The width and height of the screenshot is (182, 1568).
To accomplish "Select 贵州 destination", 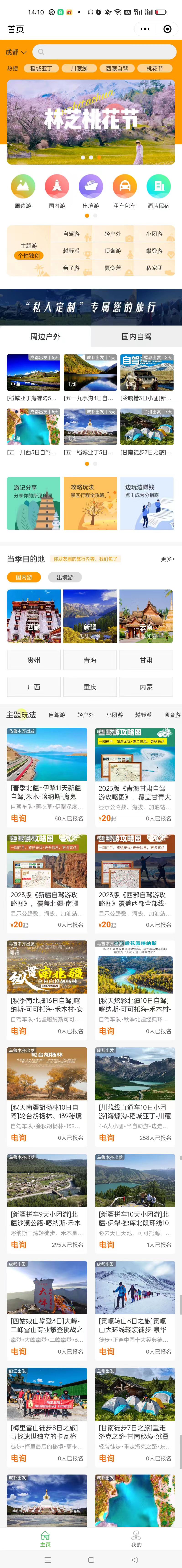I will [x=34, y=660].
